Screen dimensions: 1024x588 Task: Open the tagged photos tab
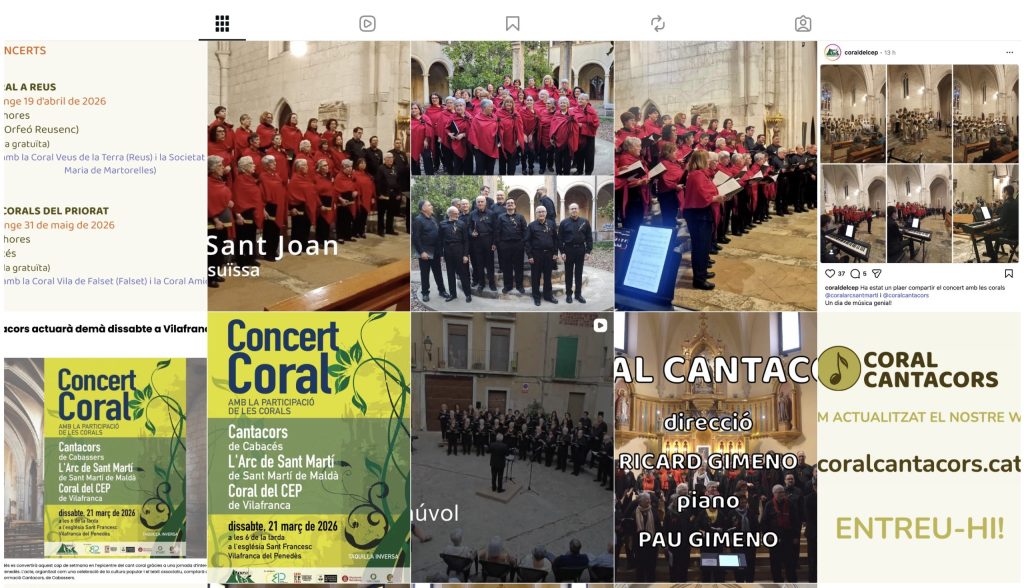802,23
